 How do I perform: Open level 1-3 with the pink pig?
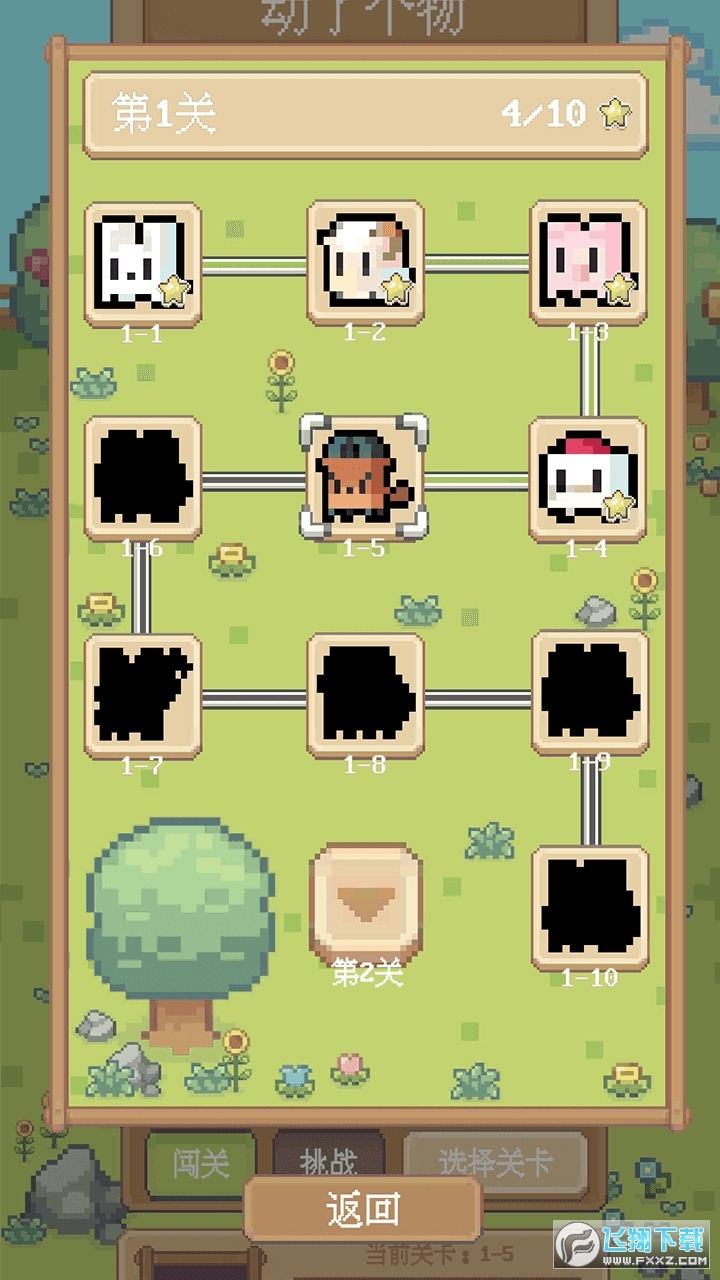[588, 262]
